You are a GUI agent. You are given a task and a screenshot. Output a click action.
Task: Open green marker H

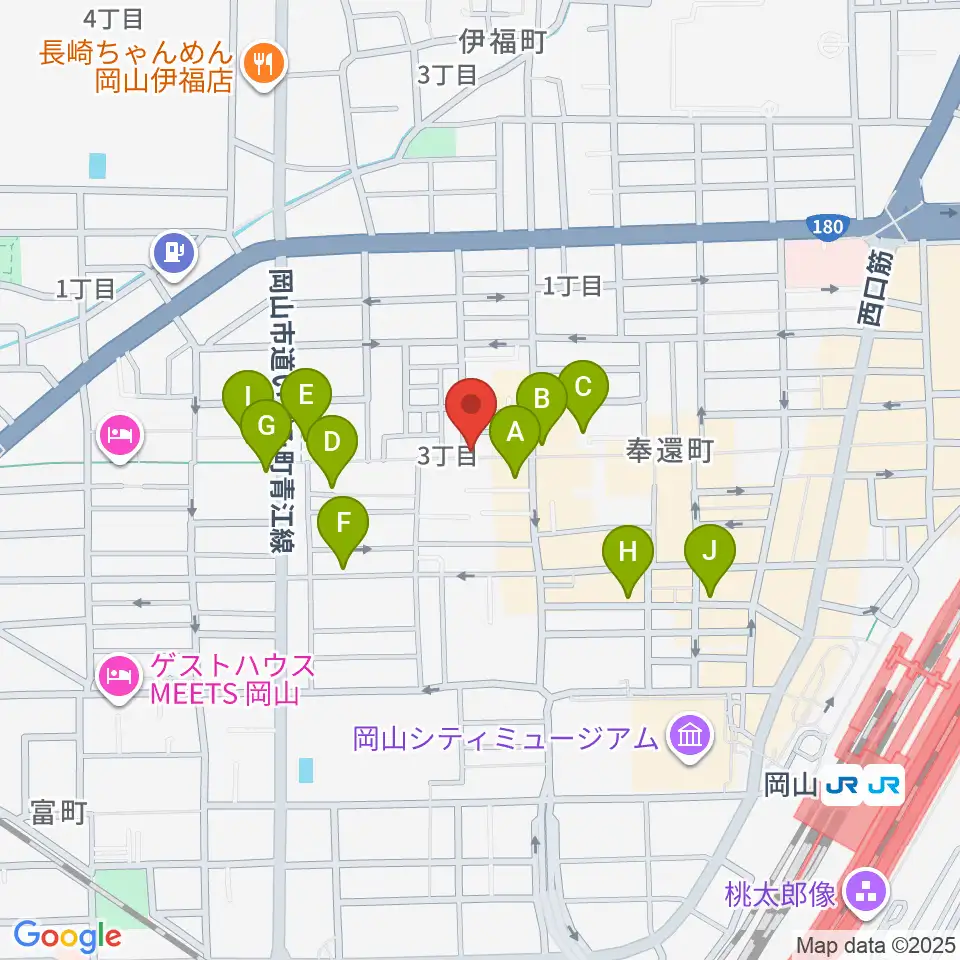pos(628,555)
